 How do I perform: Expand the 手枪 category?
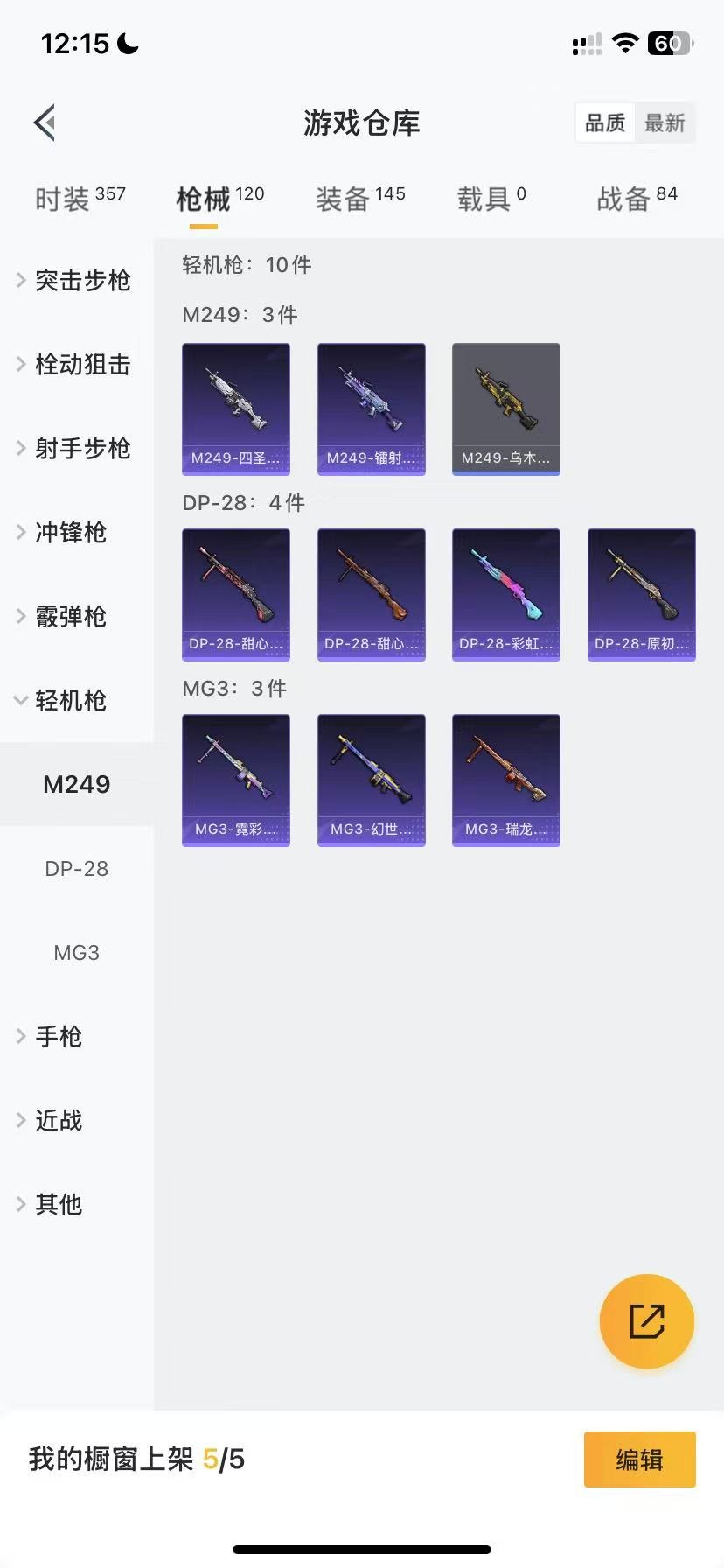[x=58, y=1036]
